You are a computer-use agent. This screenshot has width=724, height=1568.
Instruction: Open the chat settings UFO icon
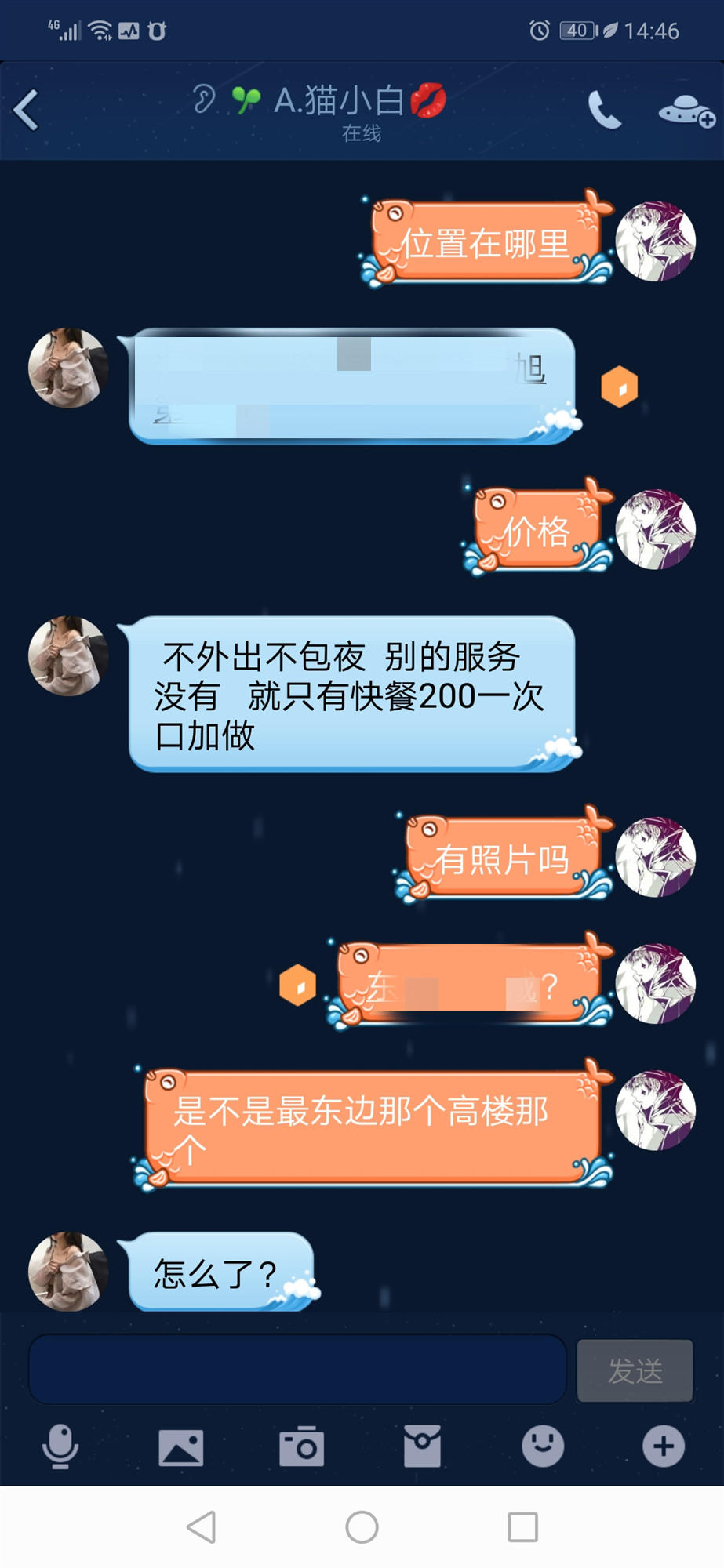[x=686, y=110]
